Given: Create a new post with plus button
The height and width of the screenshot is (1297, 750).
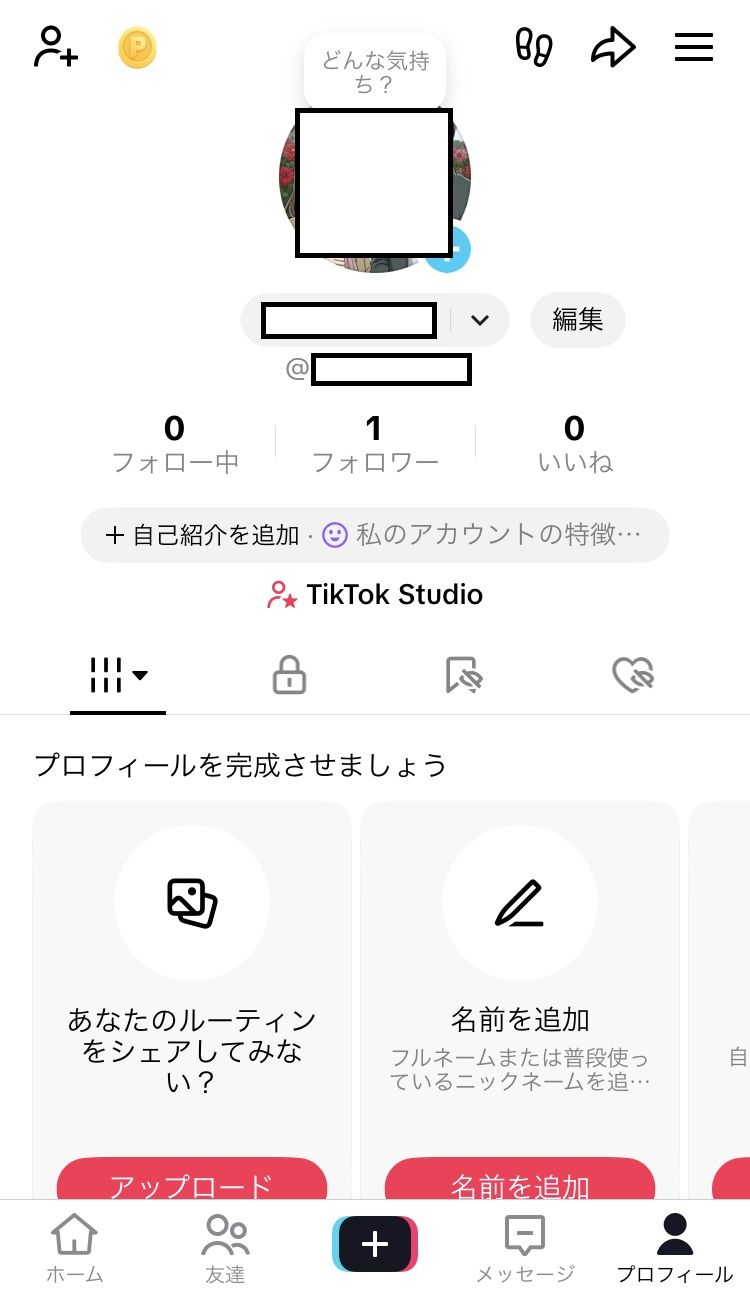Looking at the screenshot, I should pyautogui.click(x=375, y=1243).
